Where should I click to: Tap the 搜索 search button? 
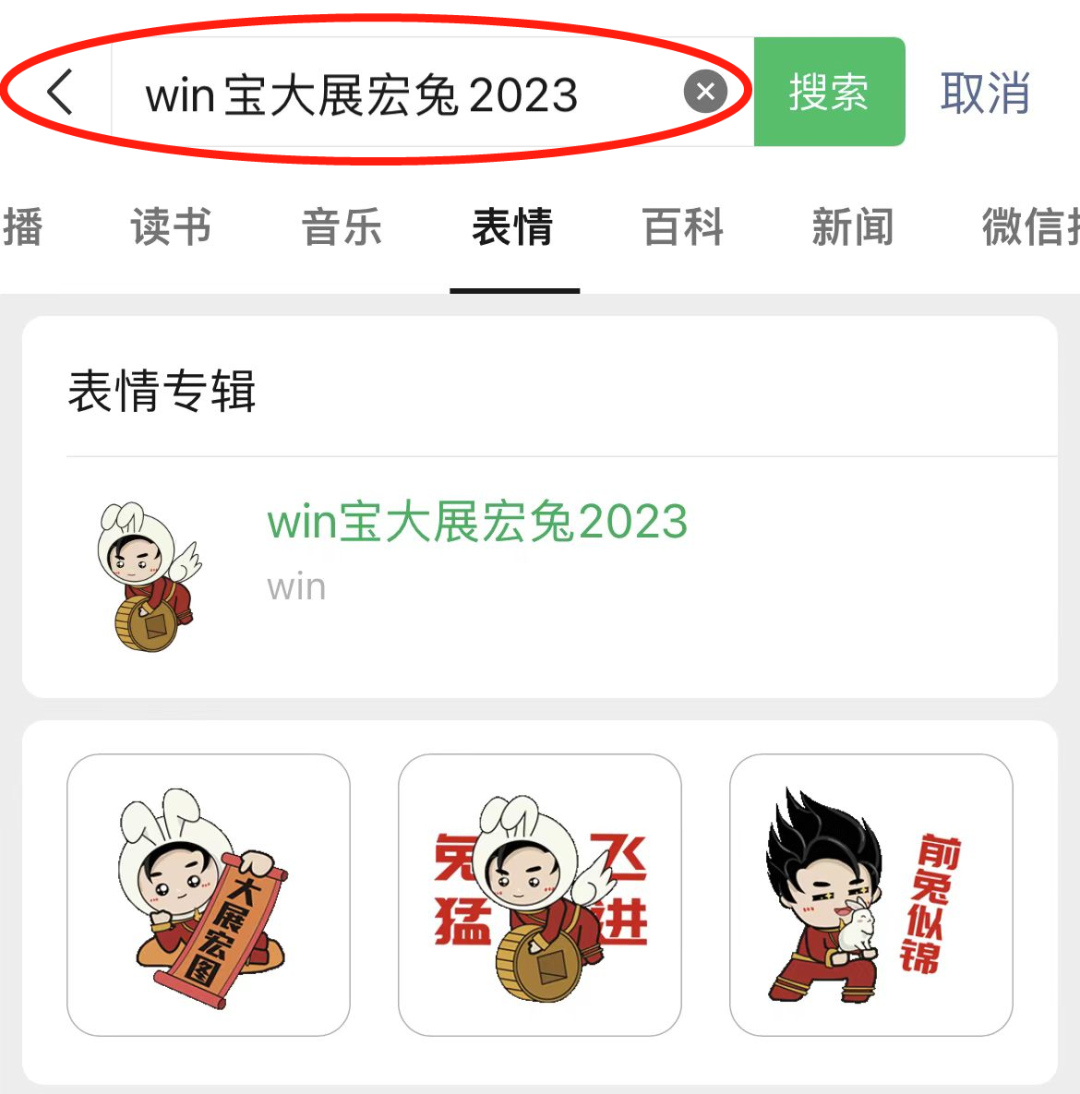(x=830, y=92)
